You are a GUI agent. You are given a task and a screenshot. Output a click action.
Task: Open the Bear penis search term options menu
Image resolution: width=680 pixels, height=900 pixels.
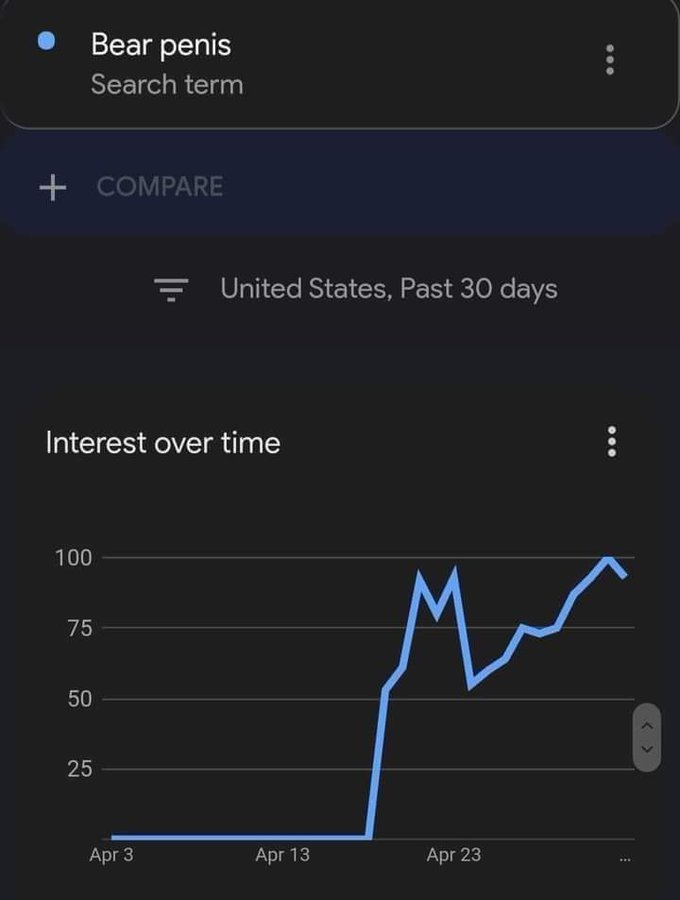click(610, 60)
